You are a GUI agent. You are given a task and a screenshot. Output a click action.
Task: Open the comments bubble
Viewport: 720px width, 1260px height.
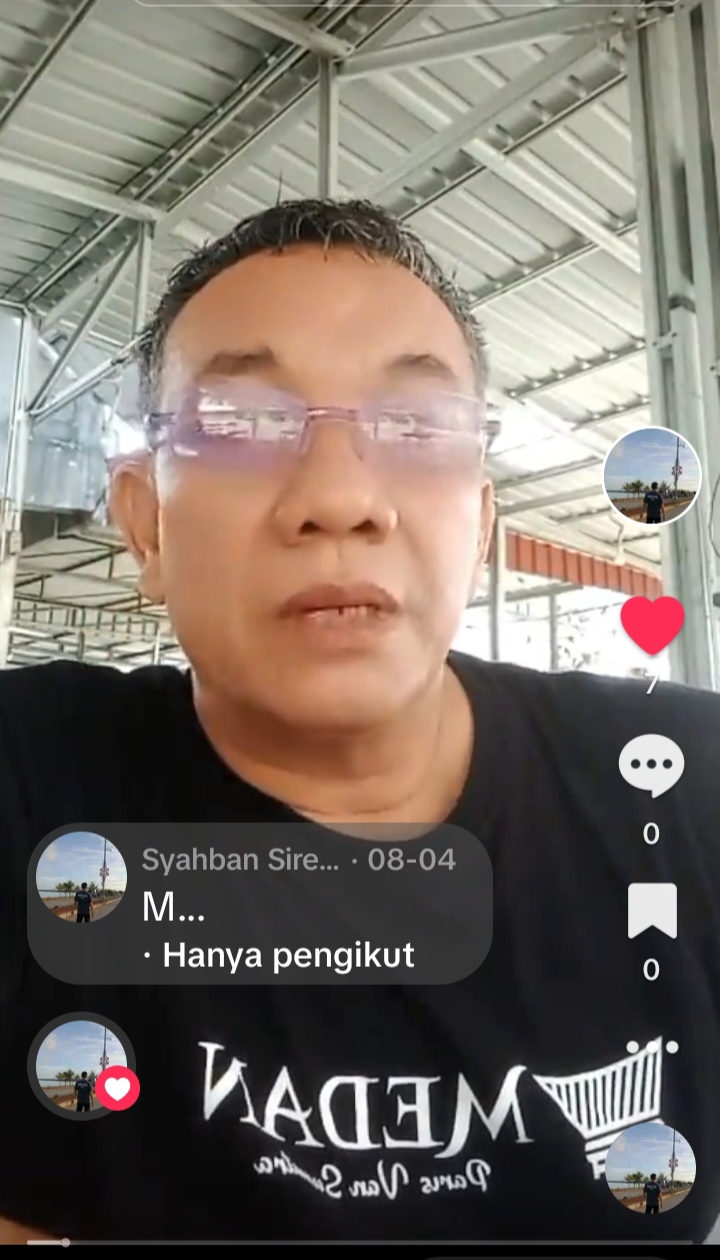pyautogui.click(x=651, y=767)
